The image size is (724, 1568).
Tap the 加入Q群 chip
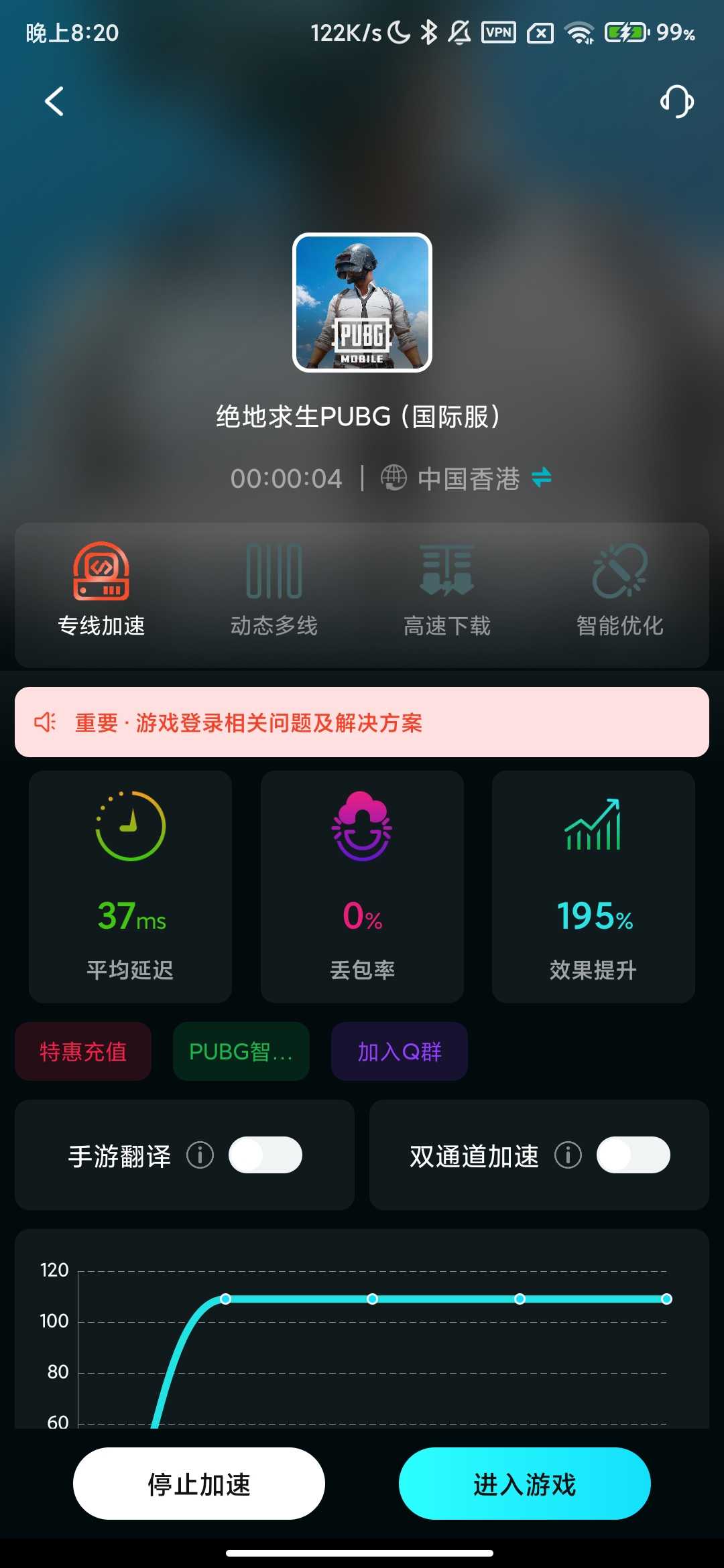400,1051
